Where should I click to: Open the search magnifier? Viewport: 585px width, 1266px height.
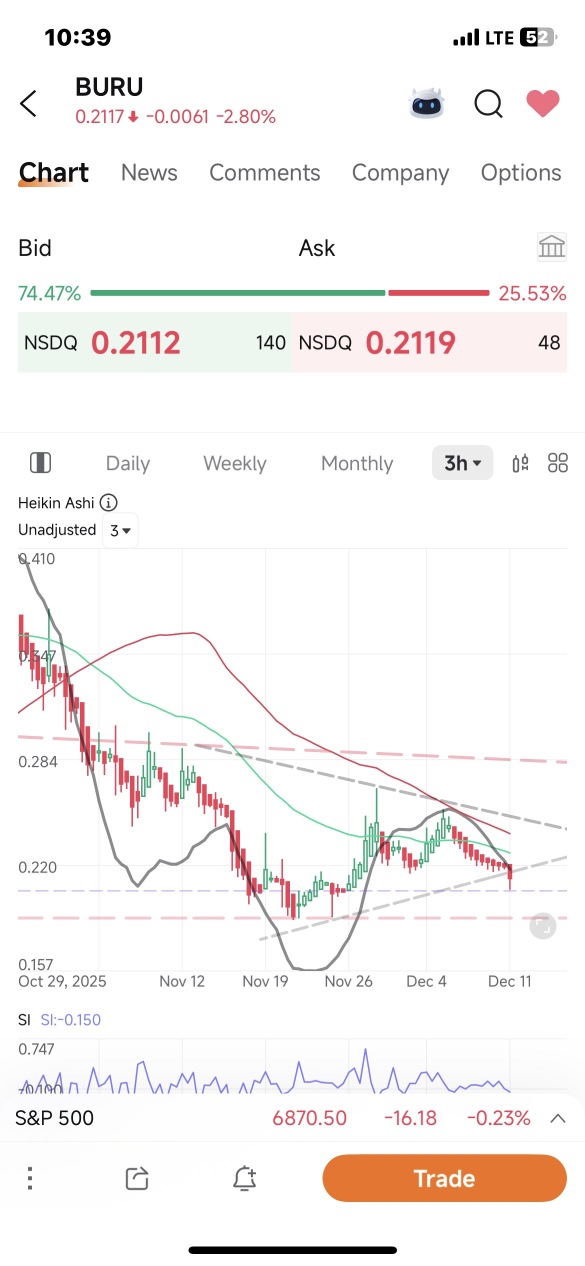(488, 103)
